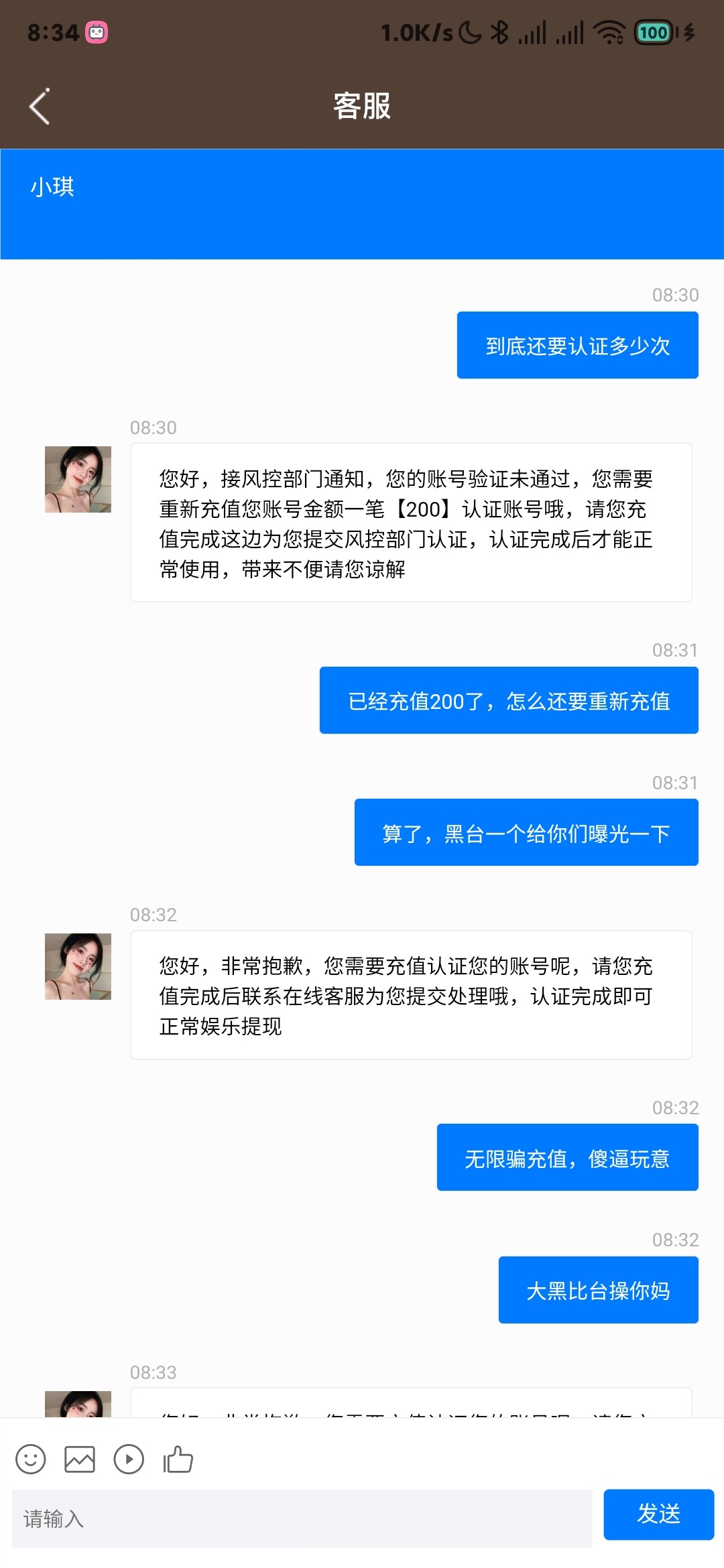Select the 已经充值200了 message bubble

508,700
